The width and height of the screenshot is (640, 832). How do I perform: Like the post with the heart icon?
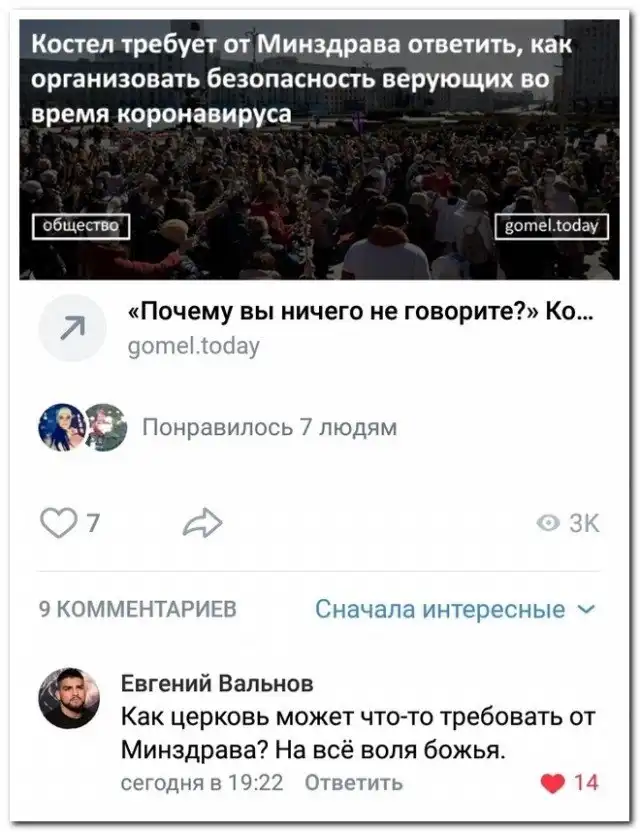tap(58, 522)
